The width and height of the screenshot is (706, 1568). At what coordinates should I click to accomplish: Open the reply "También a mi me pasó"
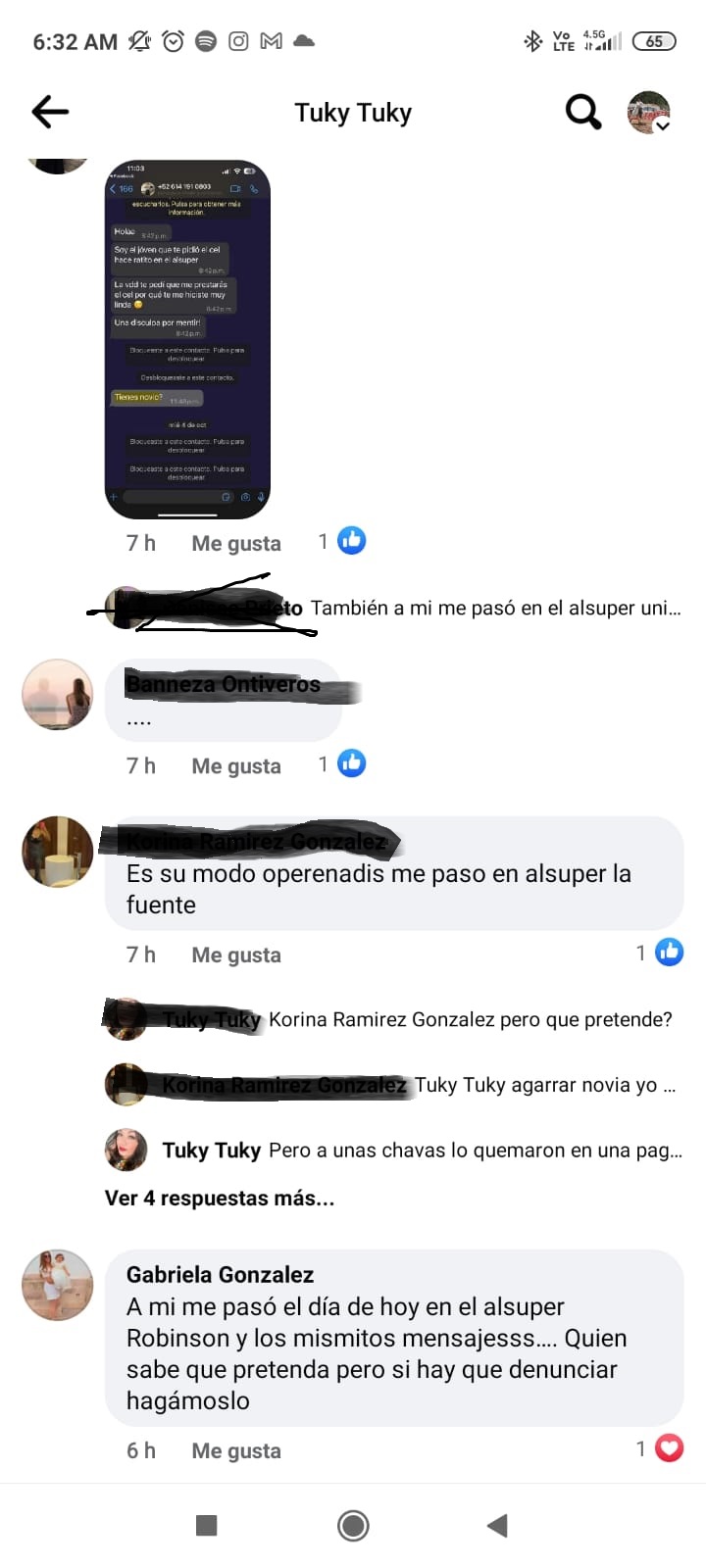[495, 609]
